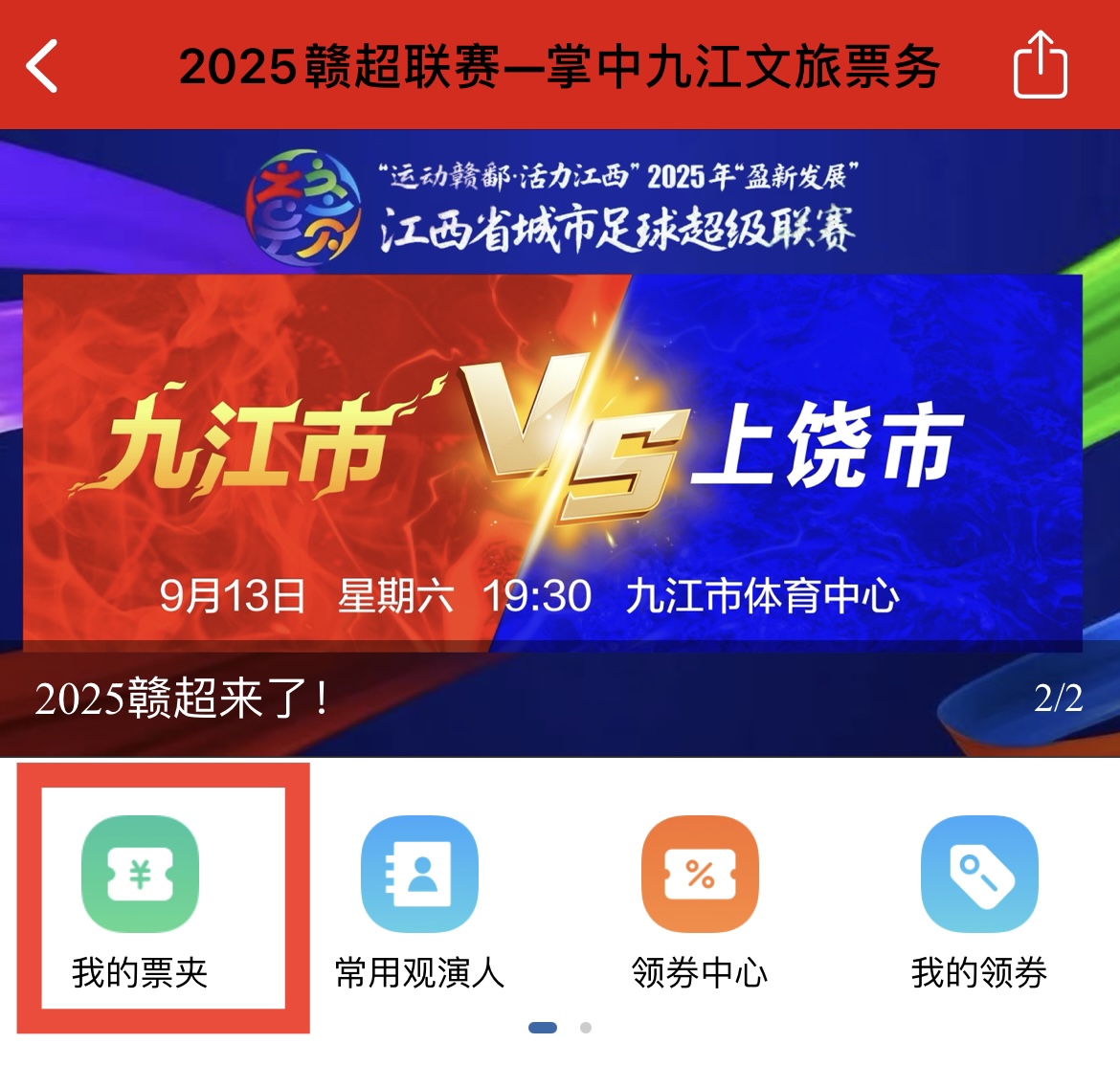View 我的领券 my coupons
This screenshot has width=1120, height=1066.
[x=978, y=899]
